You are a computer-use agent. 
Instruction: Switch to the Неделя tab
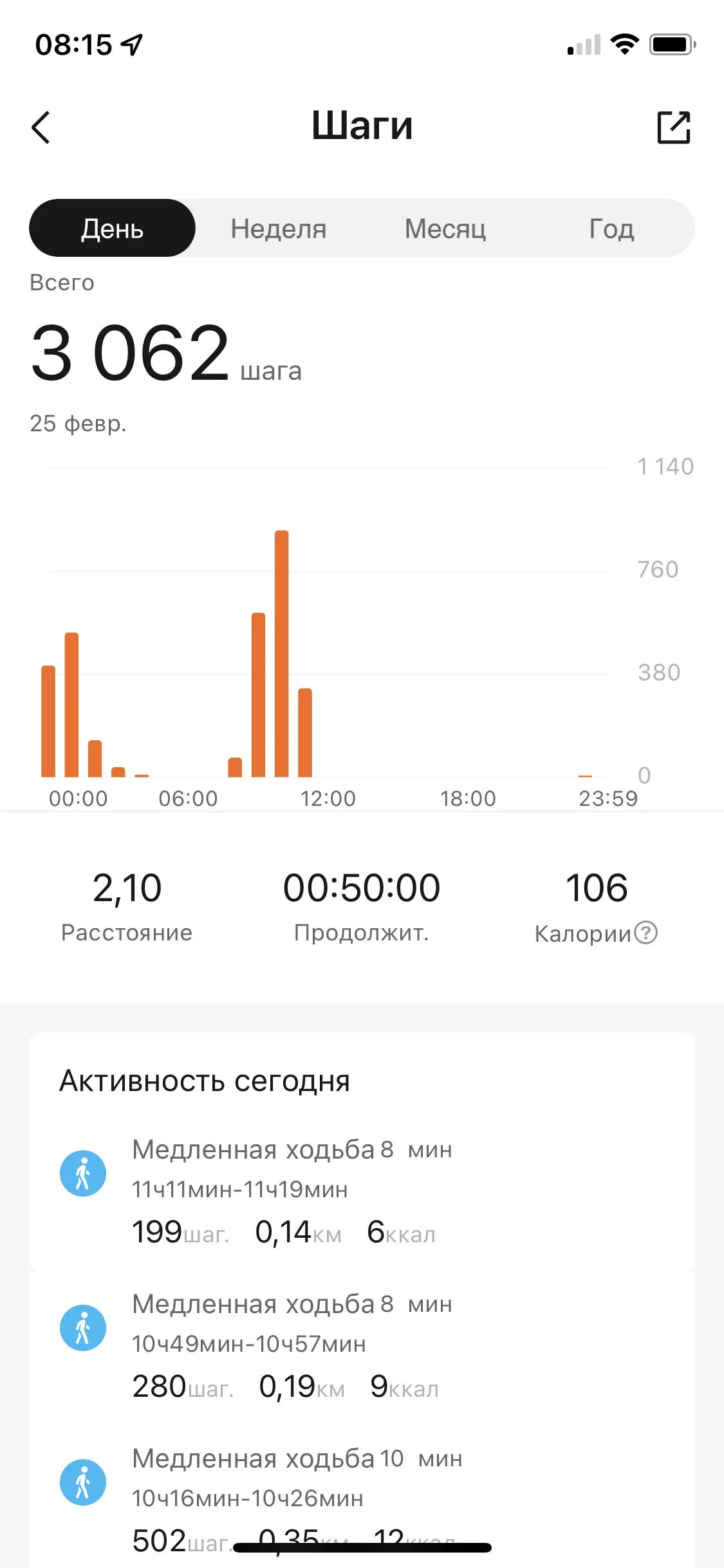click(279, 229)
